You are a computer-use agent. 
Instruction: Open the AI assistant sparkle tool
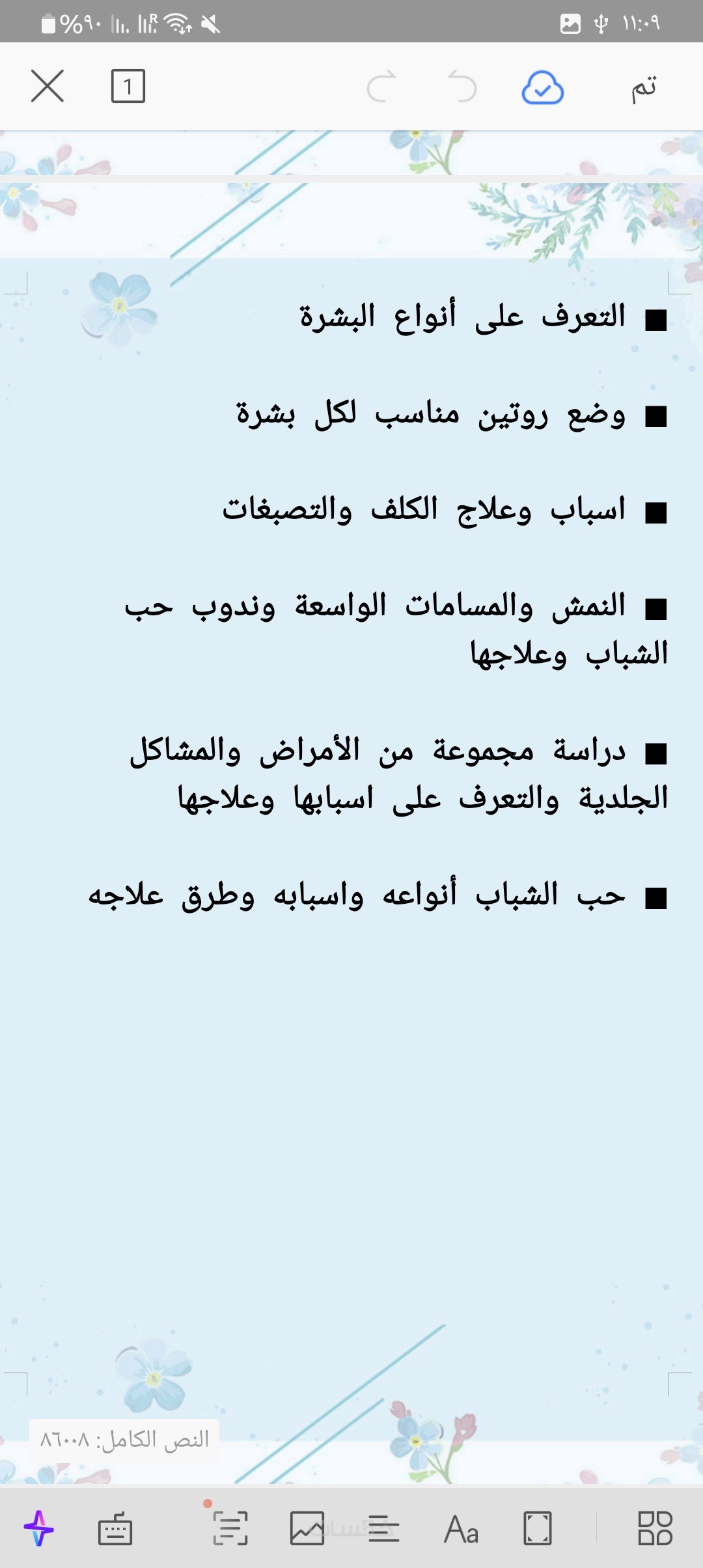click(39, 1528)
